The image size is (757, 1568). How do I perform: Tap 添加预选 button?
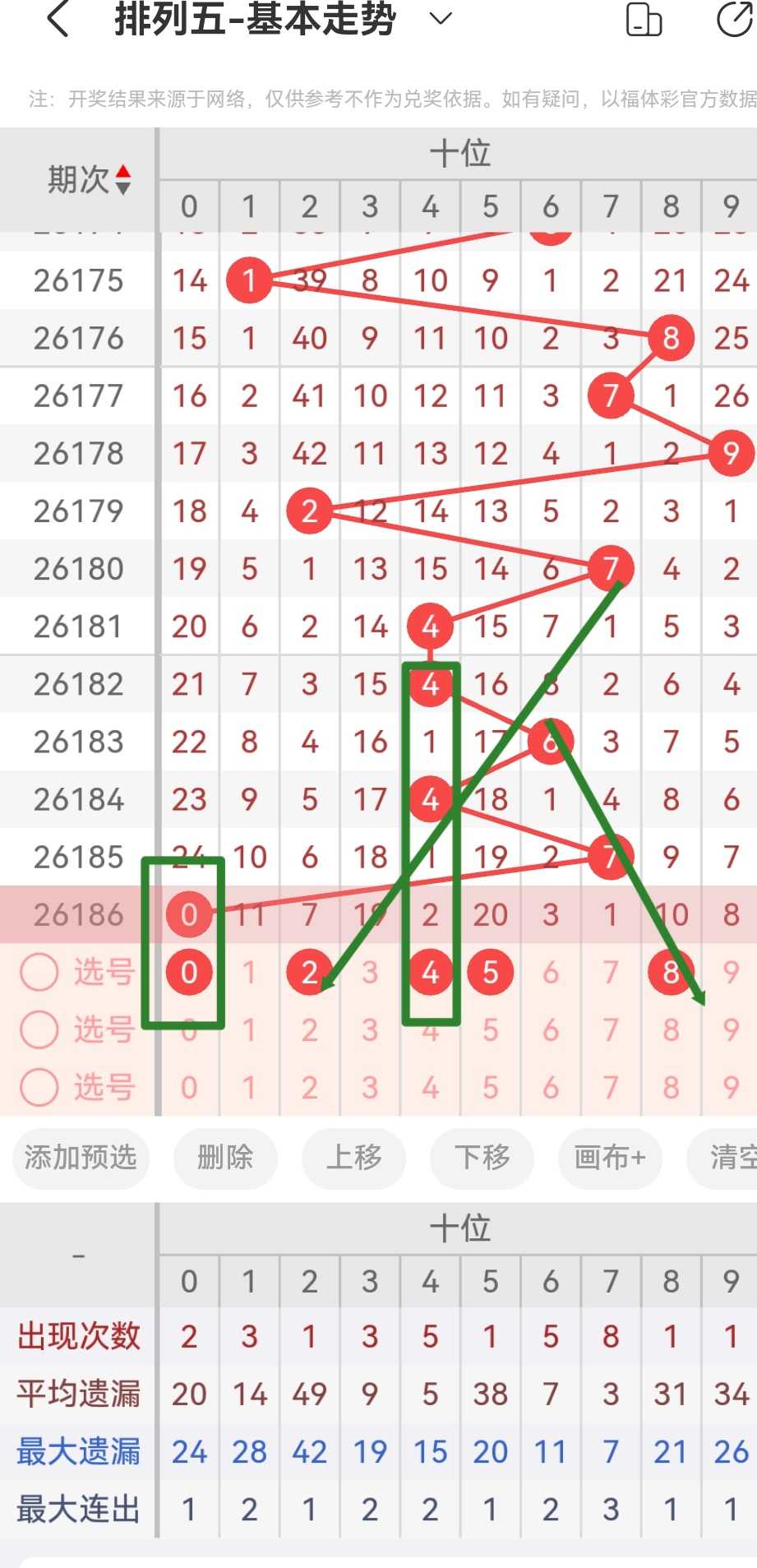(x=81, y=1158)
